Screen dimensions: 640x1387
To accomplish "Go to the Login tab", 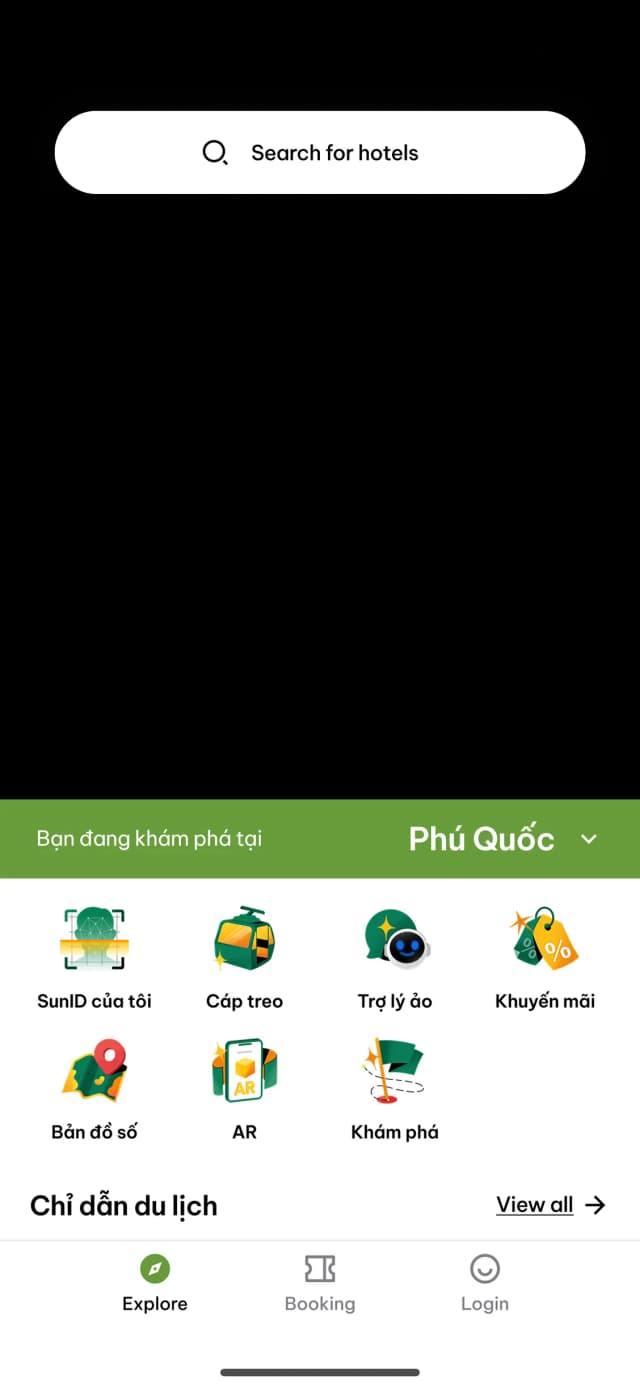I will coord(485,1284).
